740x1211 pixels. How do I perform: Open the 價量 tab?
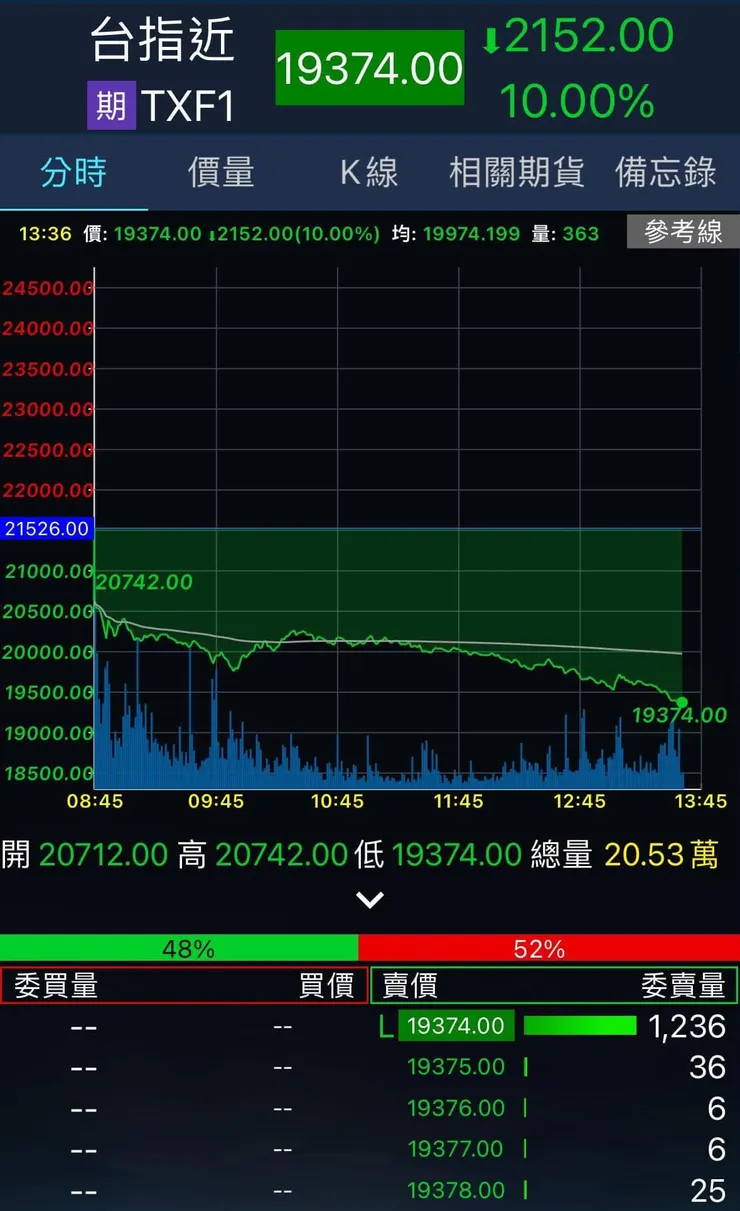click(x=221, y=173)
